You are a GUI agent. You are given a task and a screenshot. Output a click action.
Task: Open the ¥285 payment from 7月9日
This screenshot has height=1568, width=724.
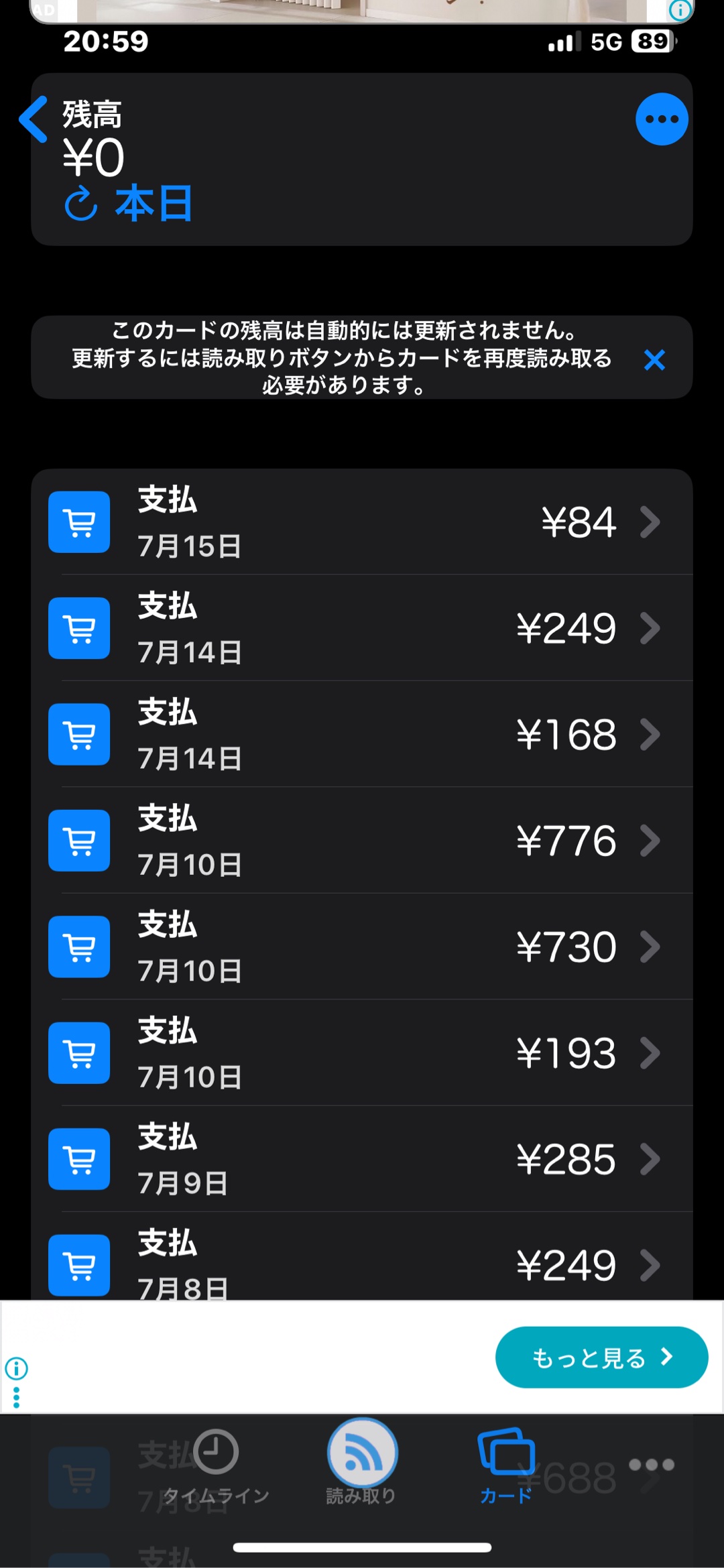[362, 1158]
